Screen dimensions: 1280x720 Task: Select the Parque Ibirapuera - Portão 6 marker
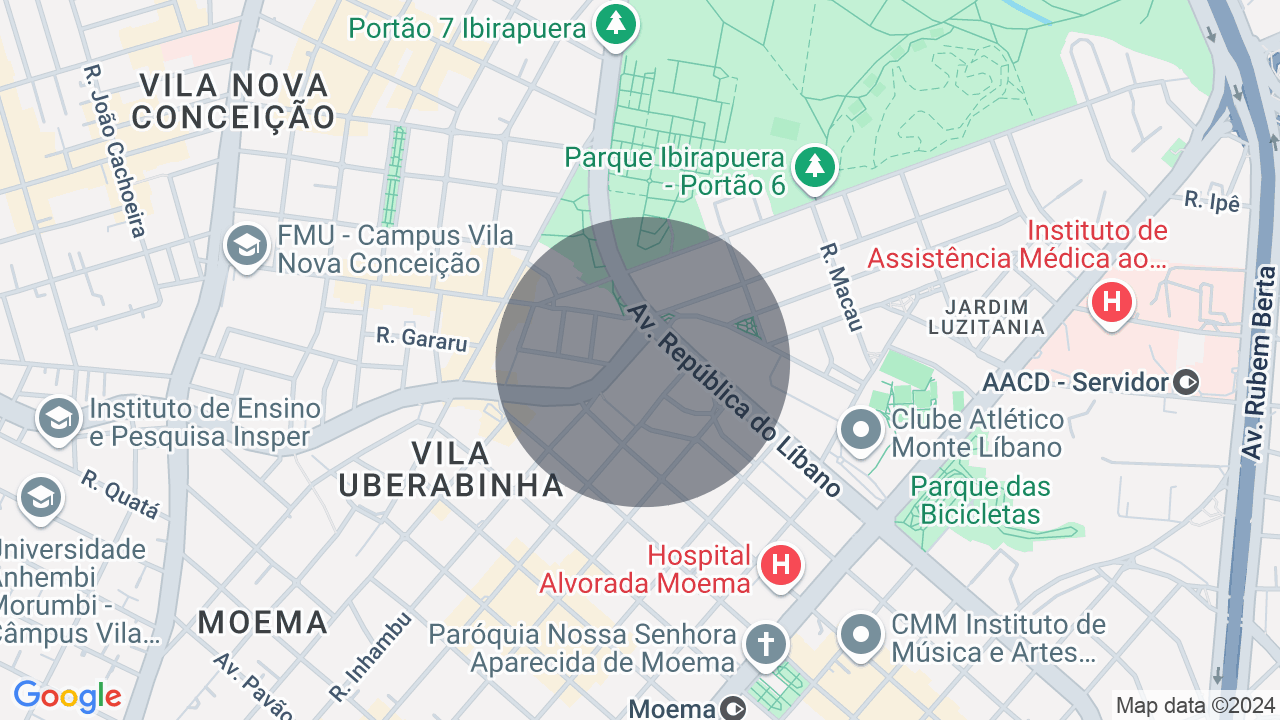[816, 168]
